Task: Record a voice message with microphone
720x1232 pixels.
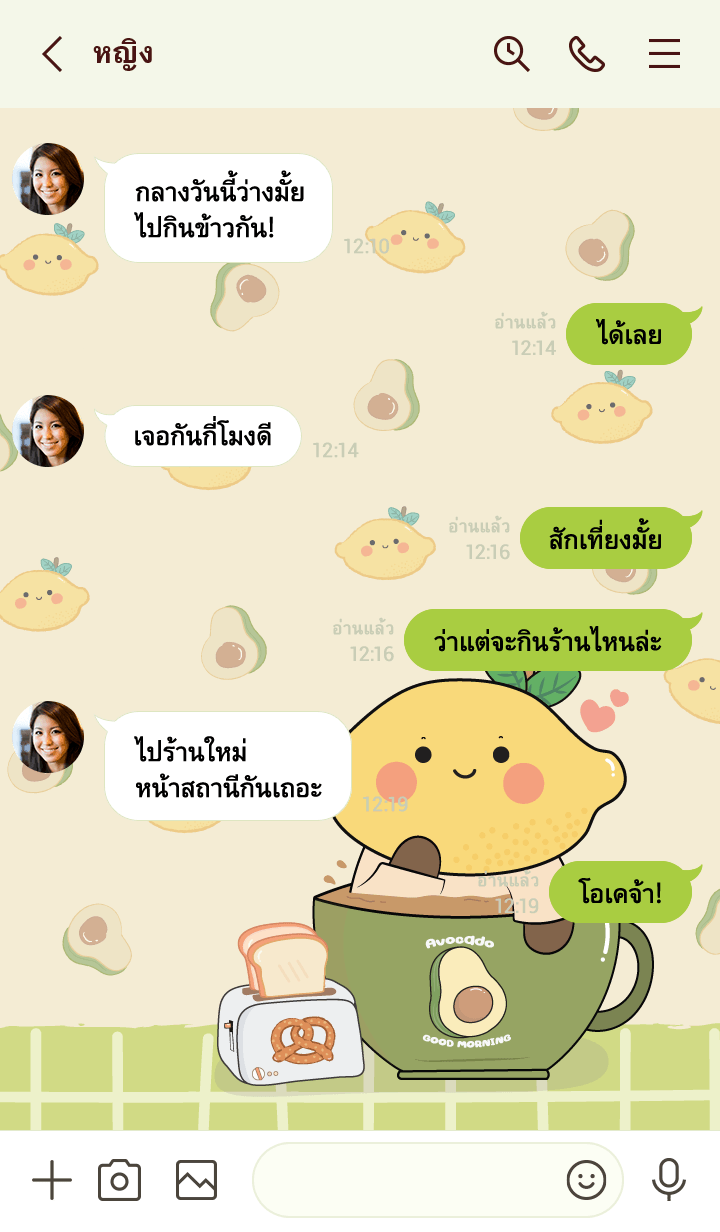Action: pos(668,1180)
